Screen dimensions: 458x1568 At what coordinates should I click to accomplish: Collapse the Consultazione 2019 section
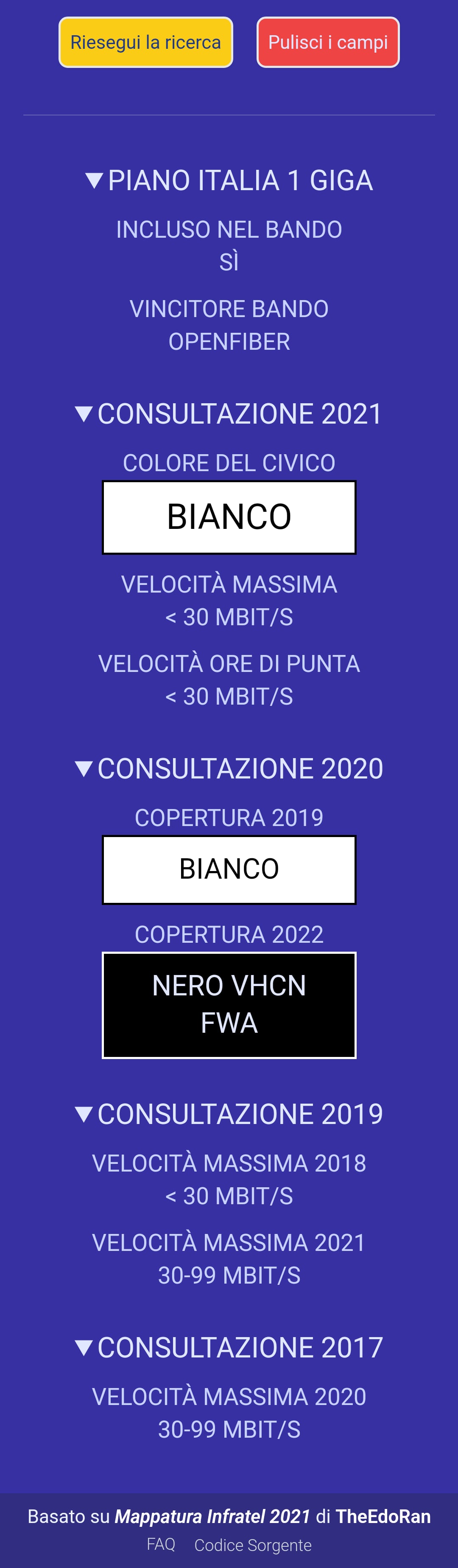coord(229,1114)
